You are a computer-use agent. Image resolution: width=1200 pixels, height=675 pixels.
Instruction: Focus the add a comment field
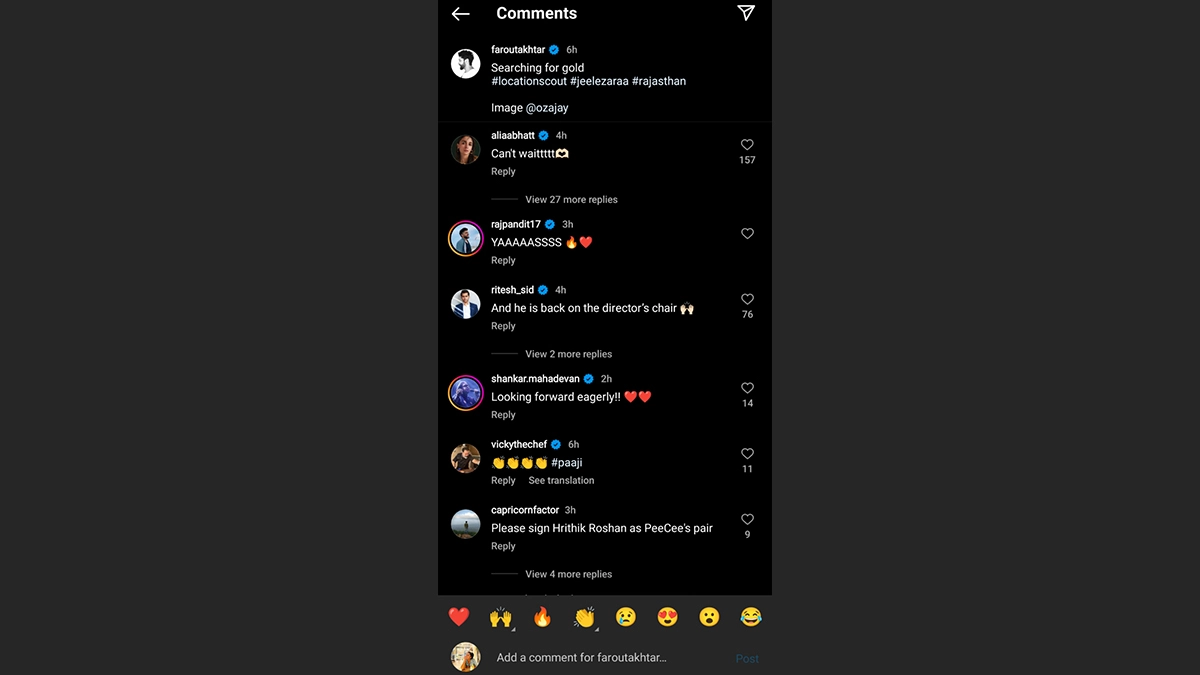point(600,658)
